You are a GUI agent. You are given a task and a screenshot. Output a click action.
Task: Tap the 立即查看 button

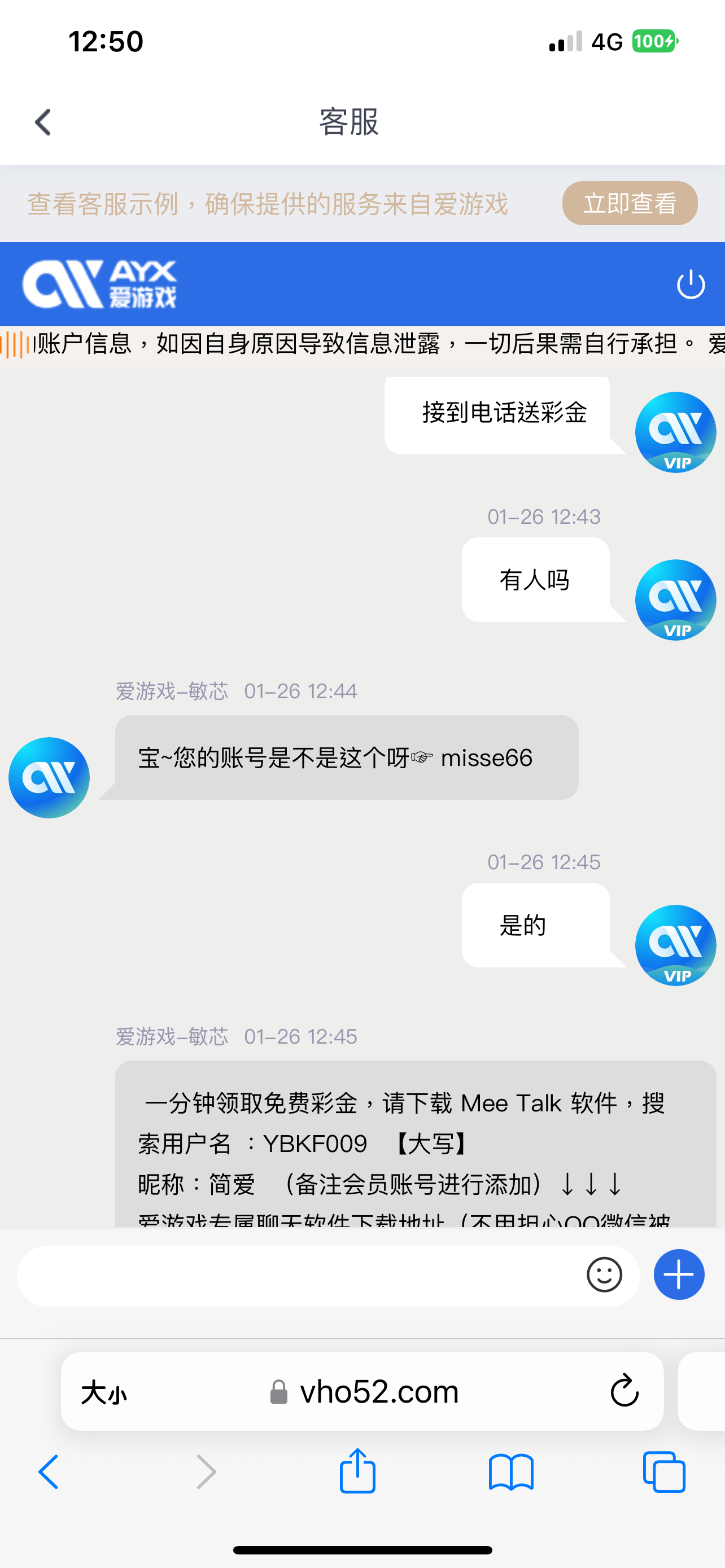[x=630, y=203]
